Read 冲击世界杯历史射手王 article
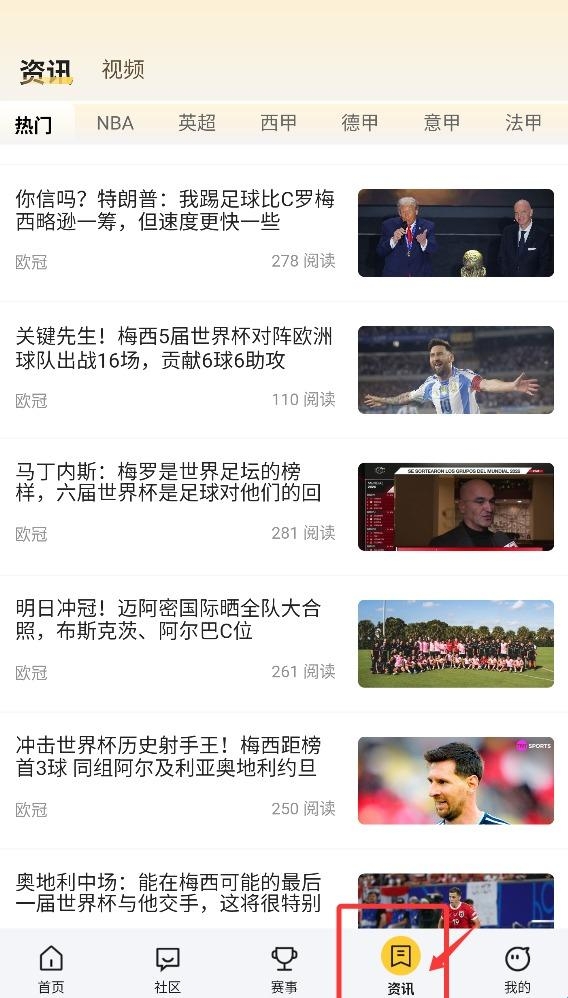Viewport: 568px width, 998px height. pos(284,780)
